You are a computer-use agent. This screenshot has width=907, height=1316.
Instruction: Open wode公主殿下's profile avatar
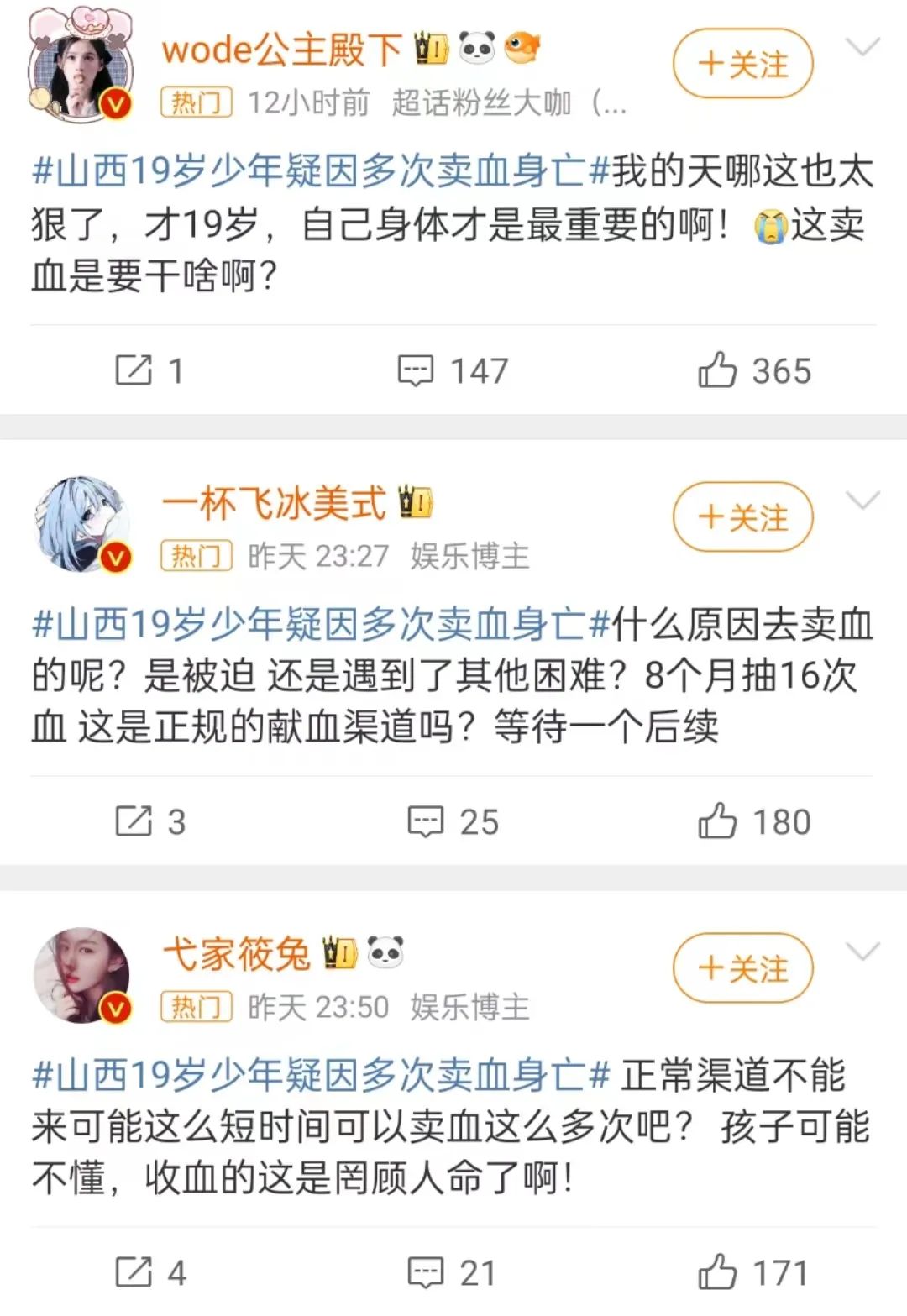click(81, 66)
